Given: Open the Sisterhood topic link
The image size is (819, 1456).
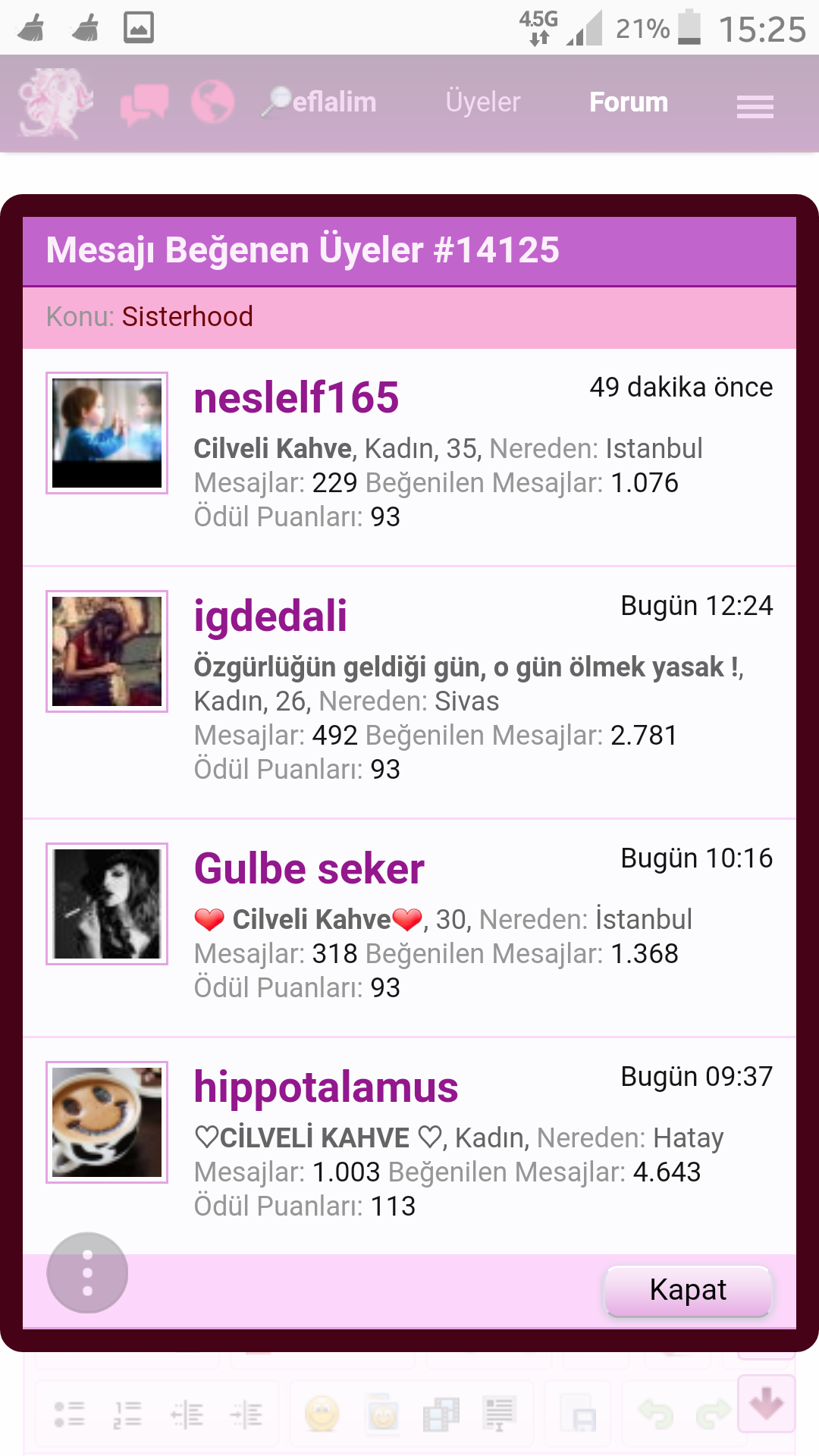Looking at the screenshot, I should click(187, 317).
